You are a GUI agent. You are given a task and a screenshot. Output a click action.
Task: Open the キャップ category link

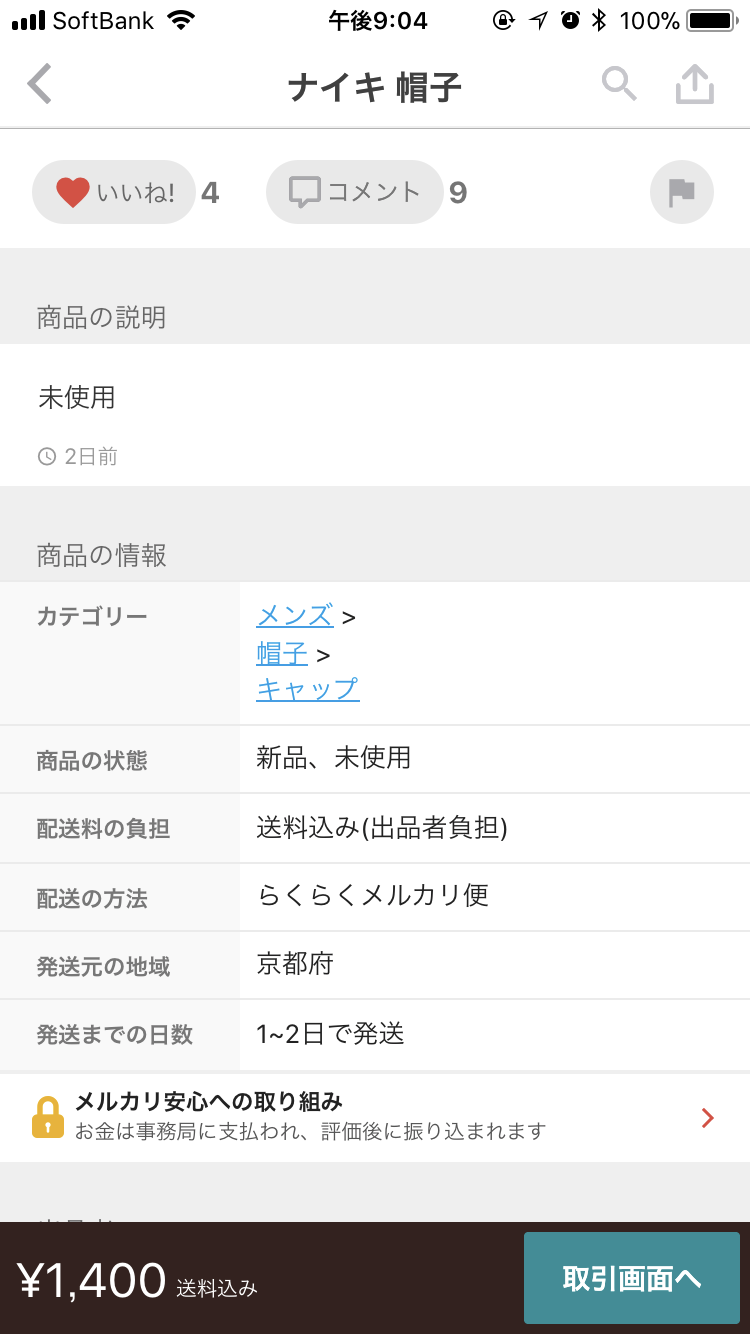(x=307, y=689)
